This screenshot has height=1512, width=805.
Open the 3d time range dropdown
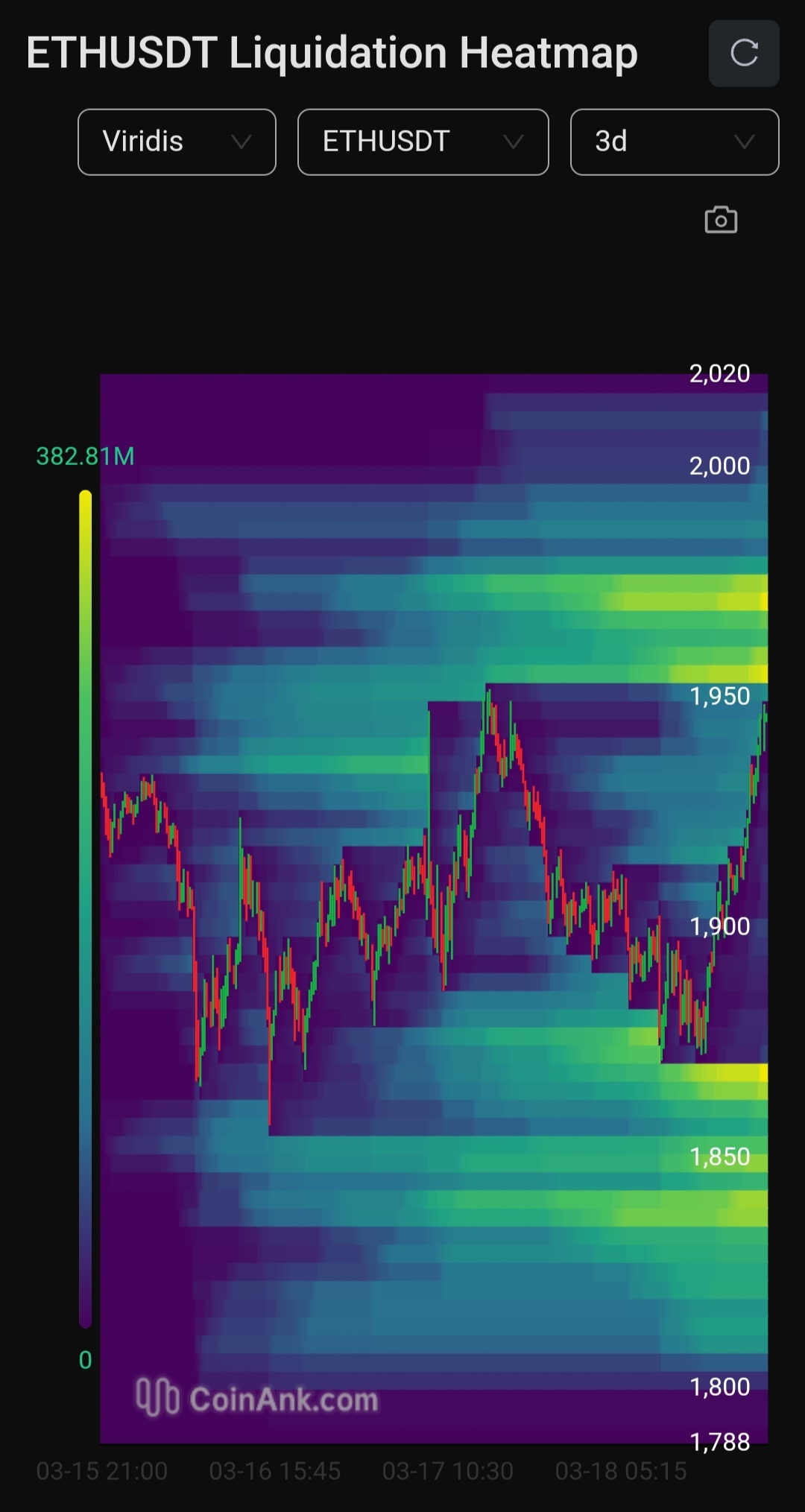click(x=674, y=142)
